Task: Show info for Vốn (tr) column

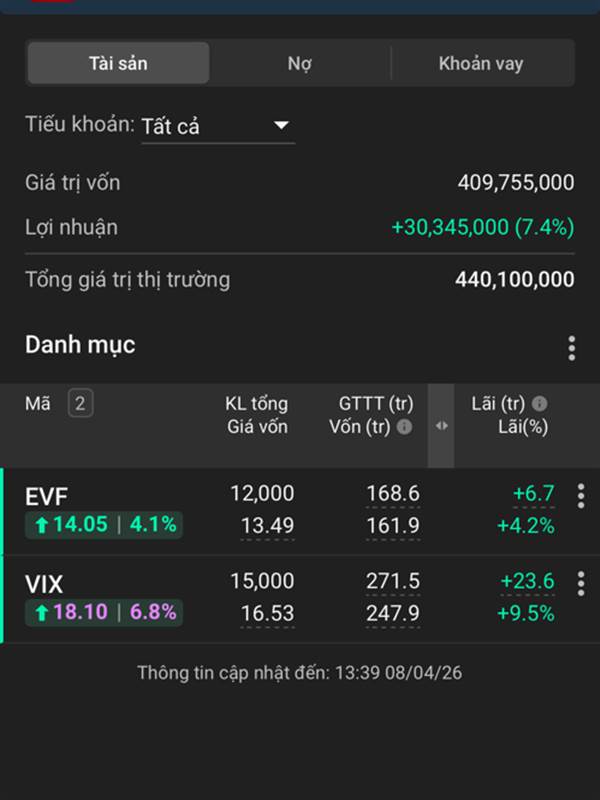Action: pyautogui.click(x=404, y=427)
